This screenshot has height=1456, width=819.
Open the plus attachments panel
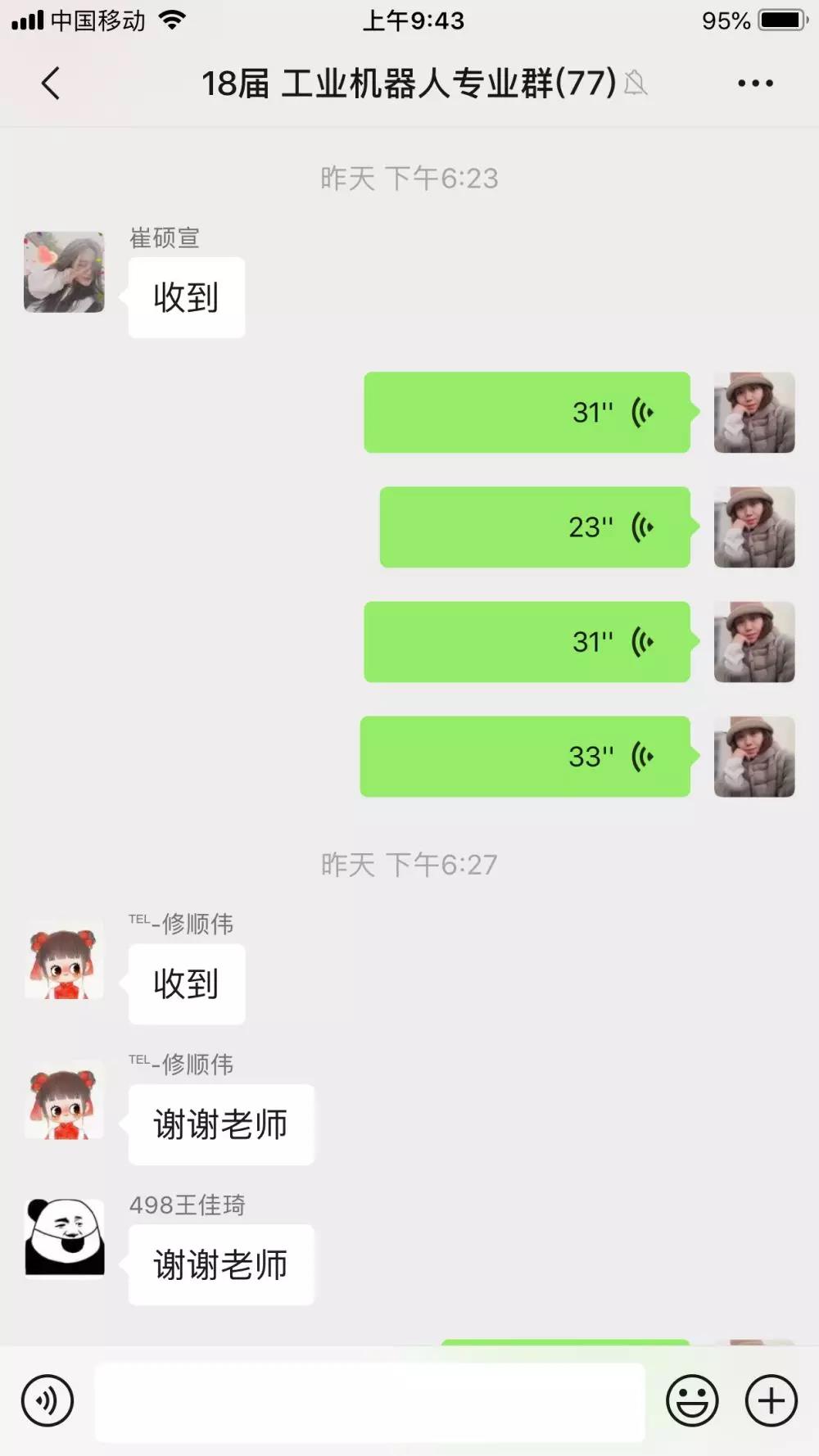pyautogui.click(x=771, y=1400)
